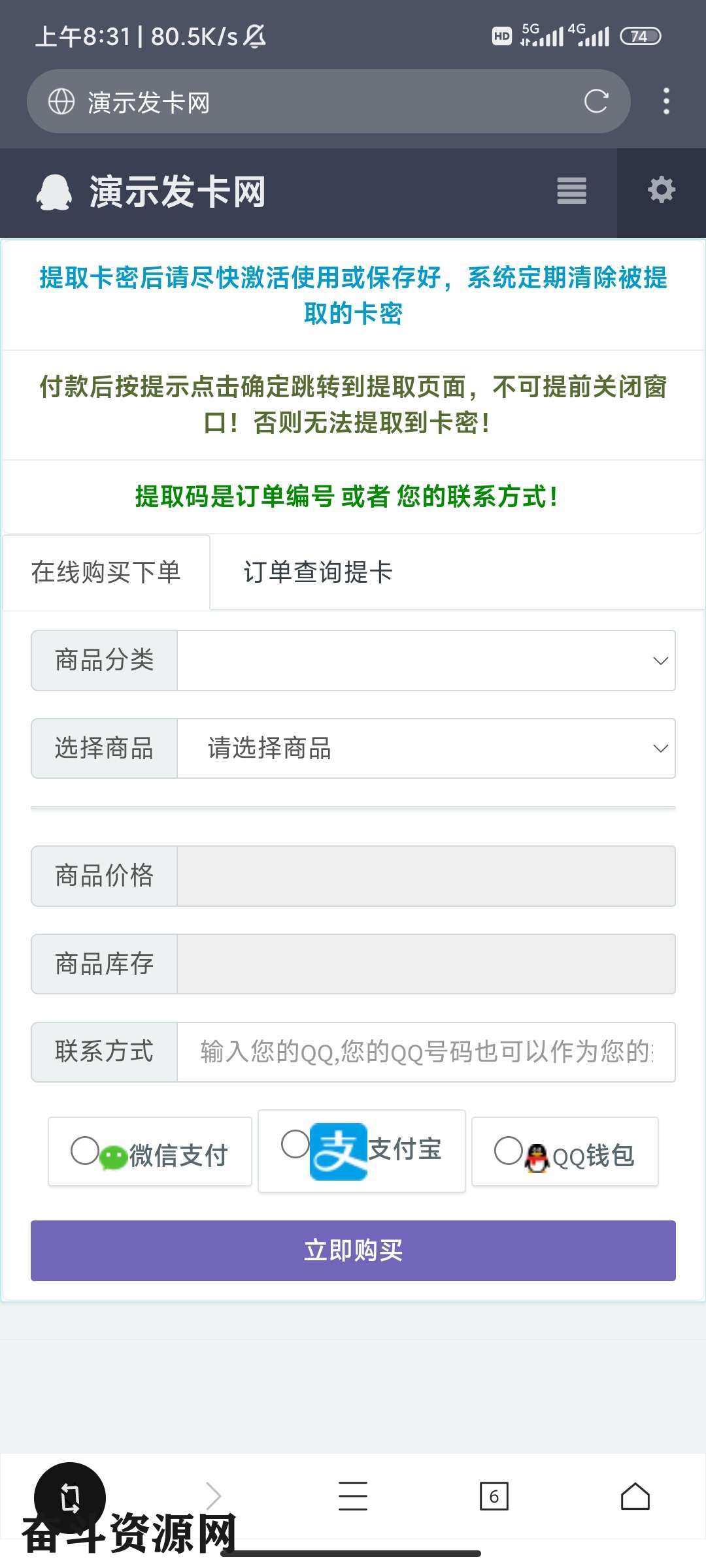
Task: Open the 请选择商品 dropdown
Action: tap(426, 749)
